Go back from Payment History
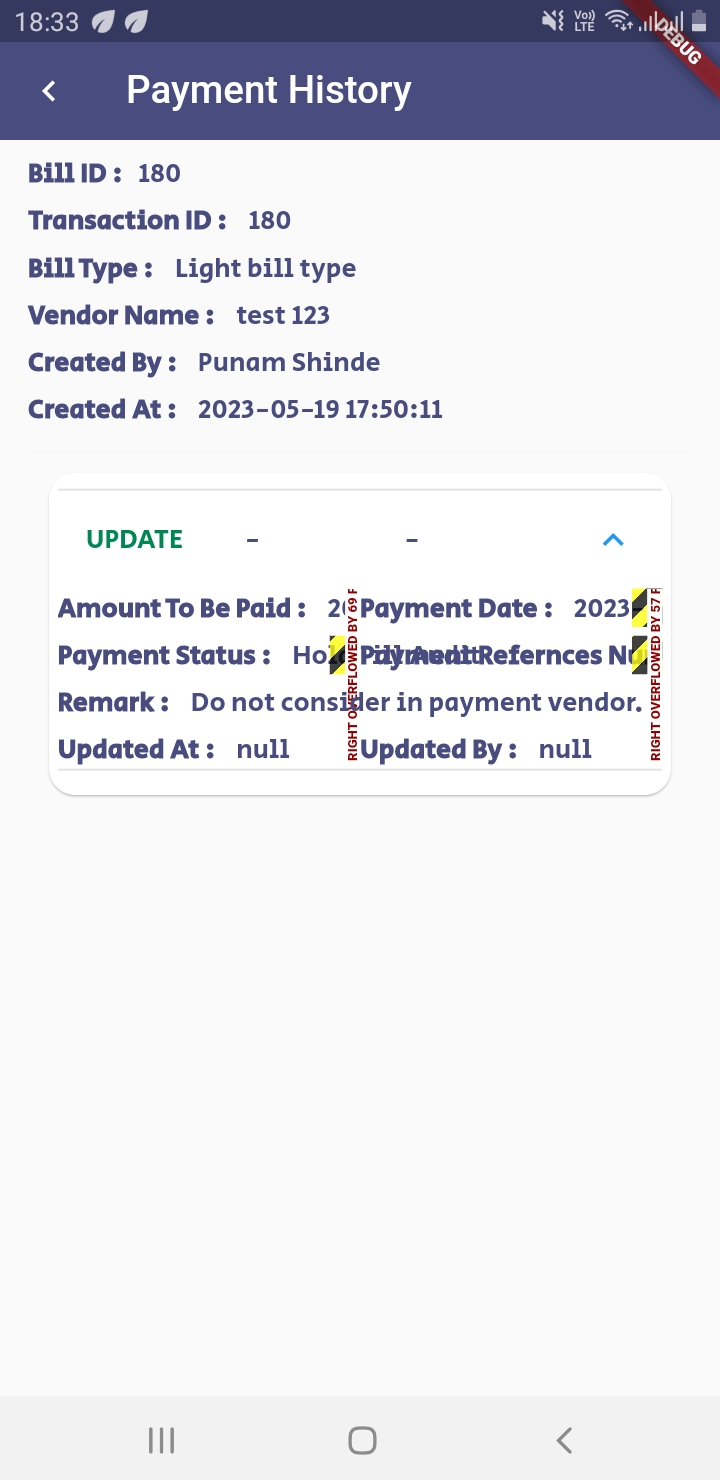The height and width of the screenshot is (1480, 720). tap(49, 91)
